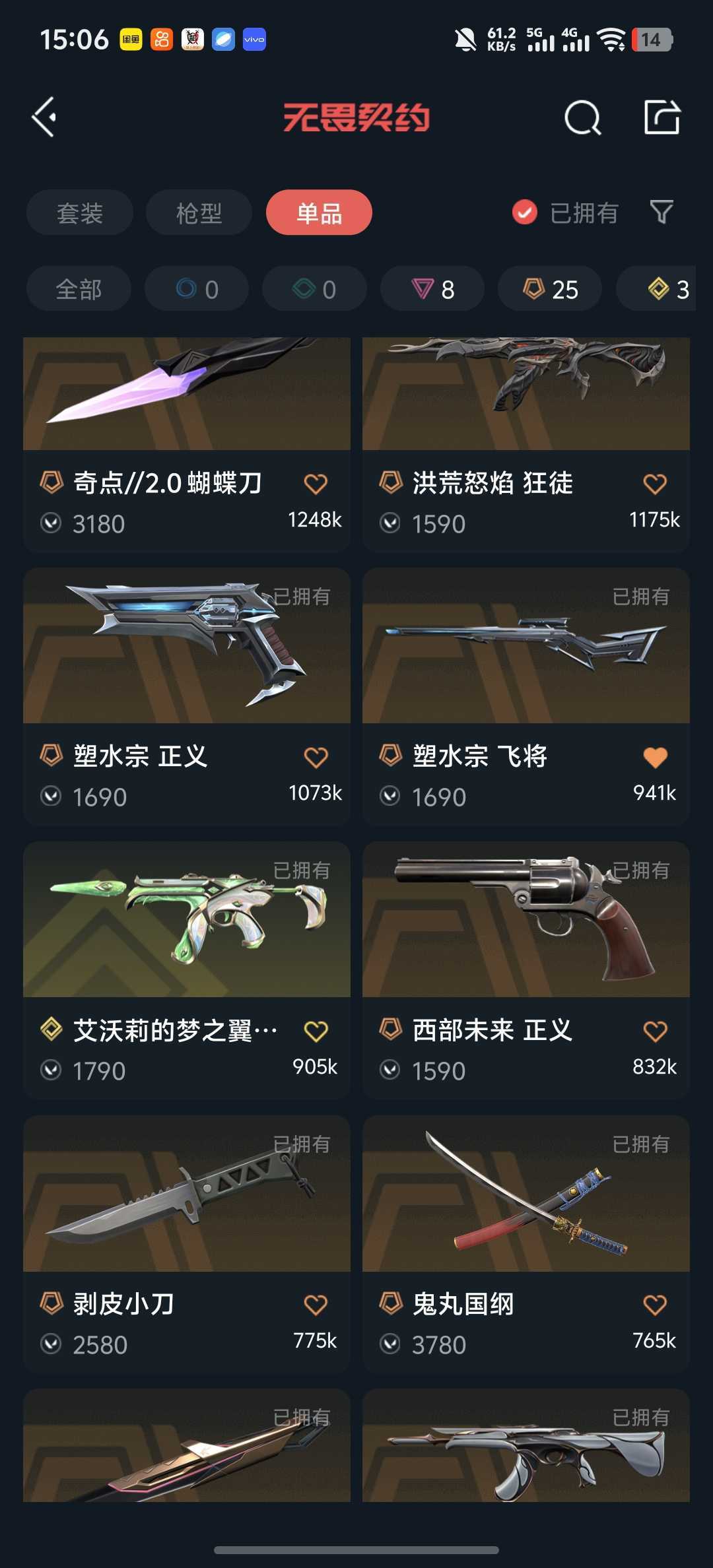The height and width of the screenshot is (1568, 713).
Task: Switch to the 枪型 tab
Action: click(199, 212)
